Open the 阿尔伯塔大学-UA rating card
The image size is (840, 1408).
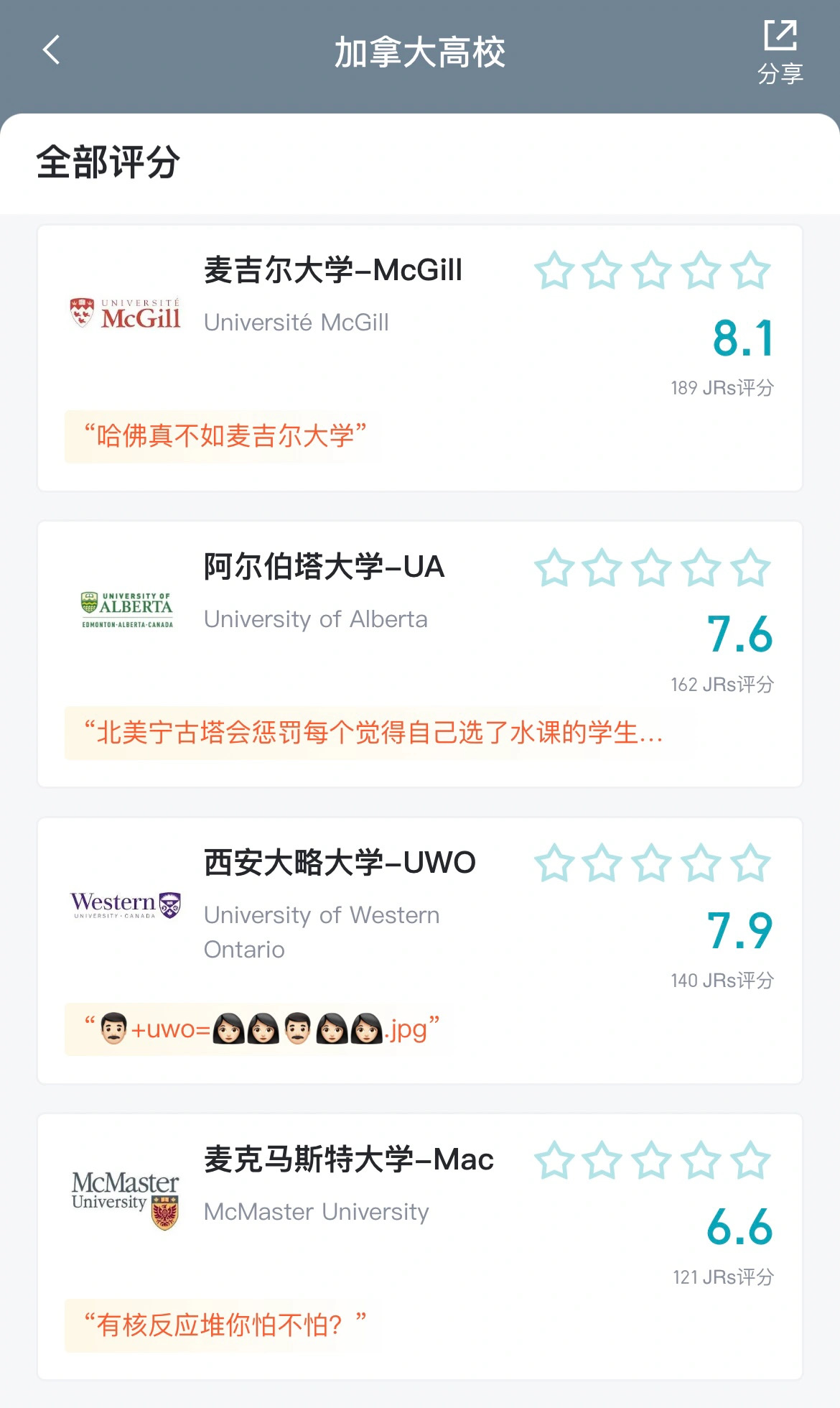click(324, 568)
